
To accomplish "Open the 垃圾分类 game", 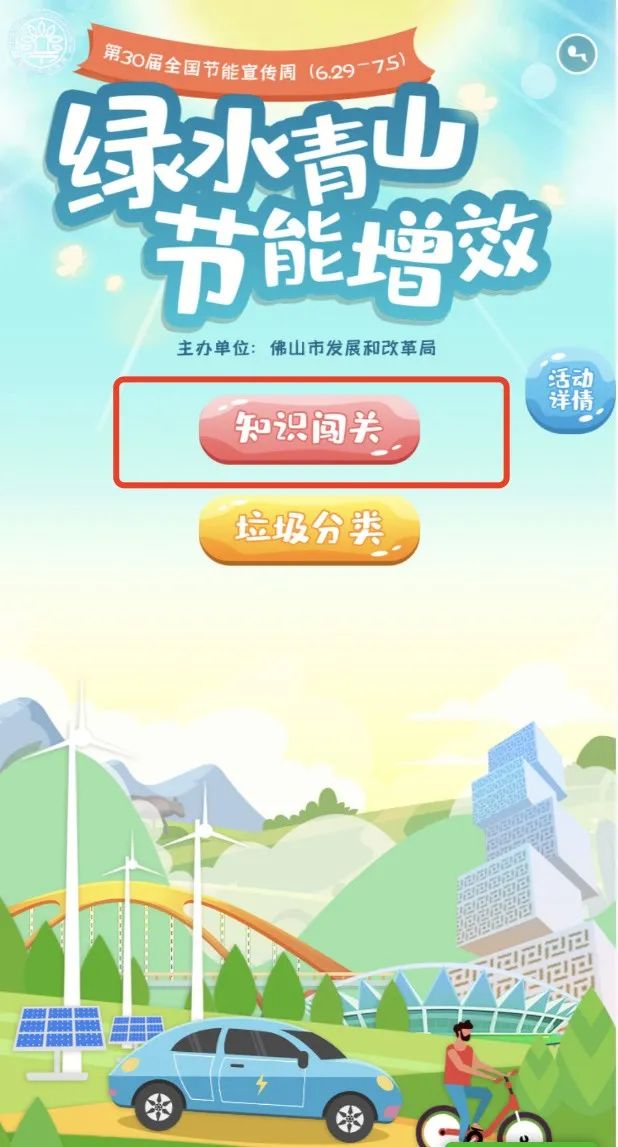I will click(x=309, y=530).
